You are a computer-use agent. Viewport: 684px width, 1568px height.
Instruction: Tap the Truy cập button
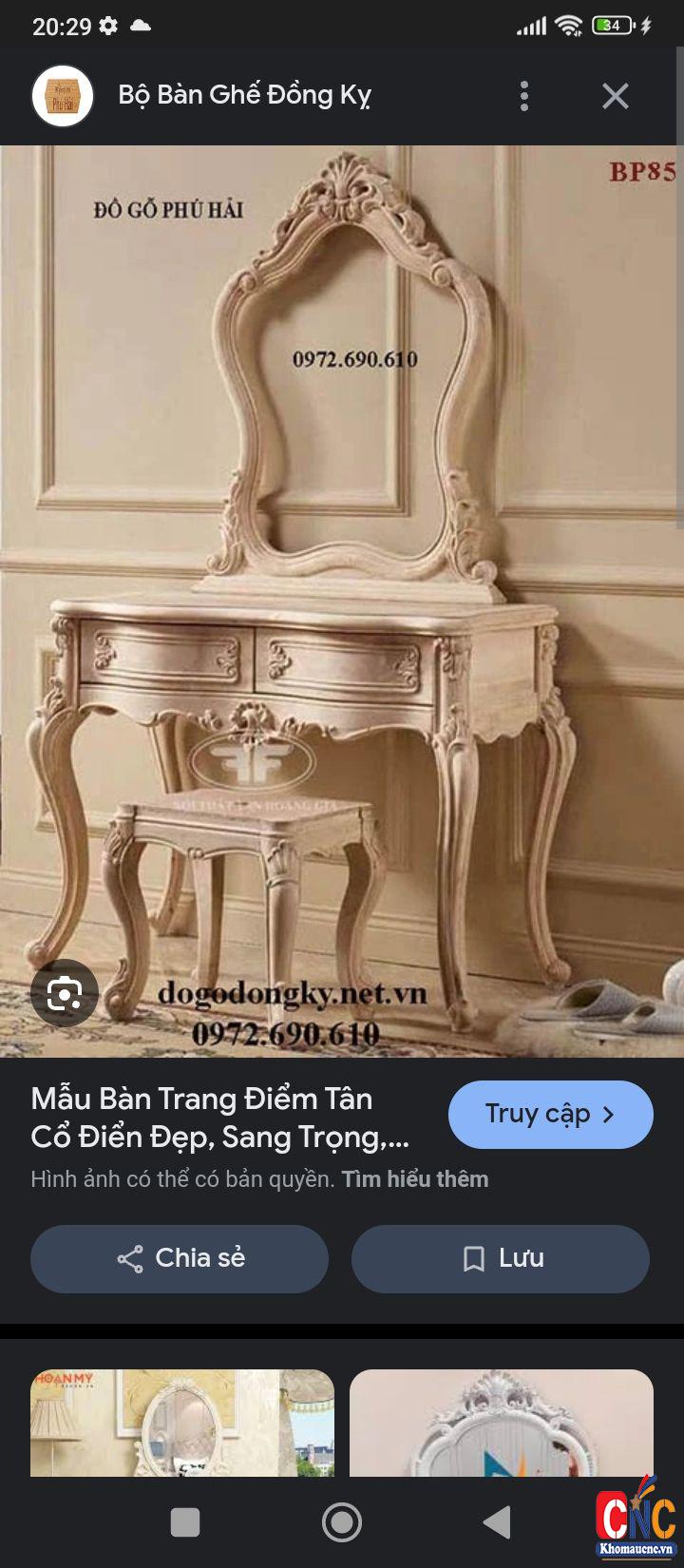pyautogui.click(x=550, y=1114)
